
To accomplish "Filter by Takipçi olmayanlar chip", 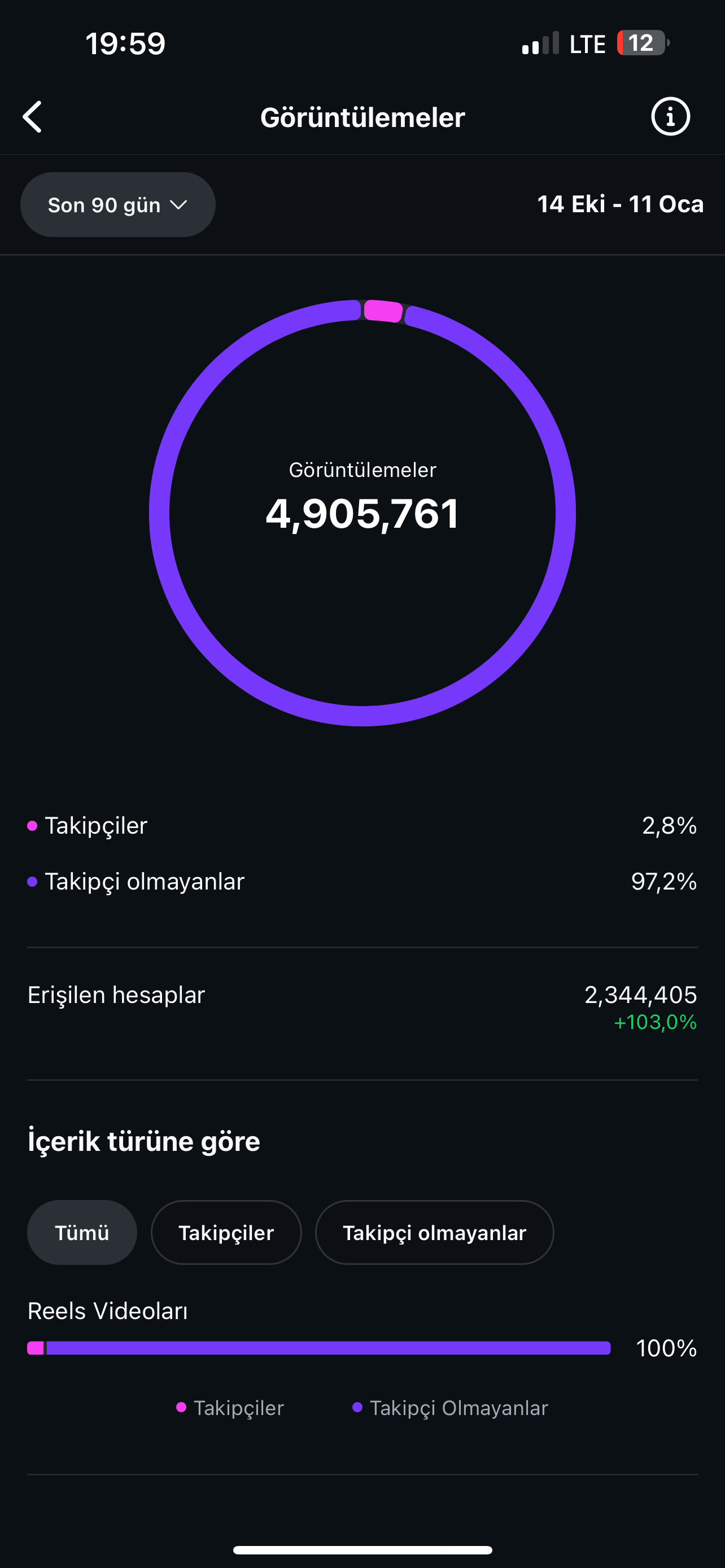I will coord(435,1233).
